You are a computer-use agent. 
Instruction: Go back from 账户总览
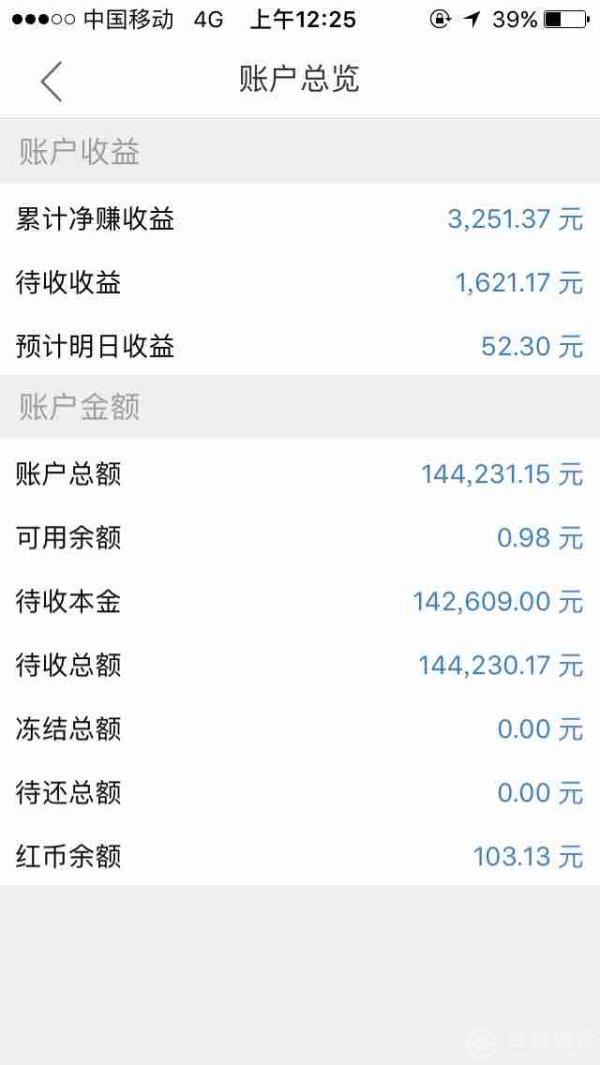pos(51,82)
